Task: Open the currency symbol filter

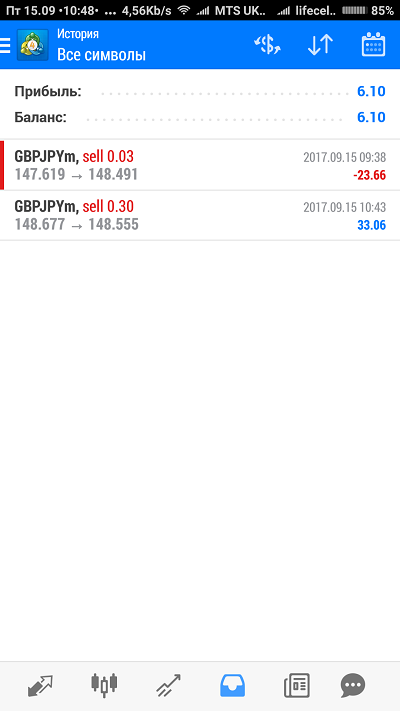Action: pos(267,45)
